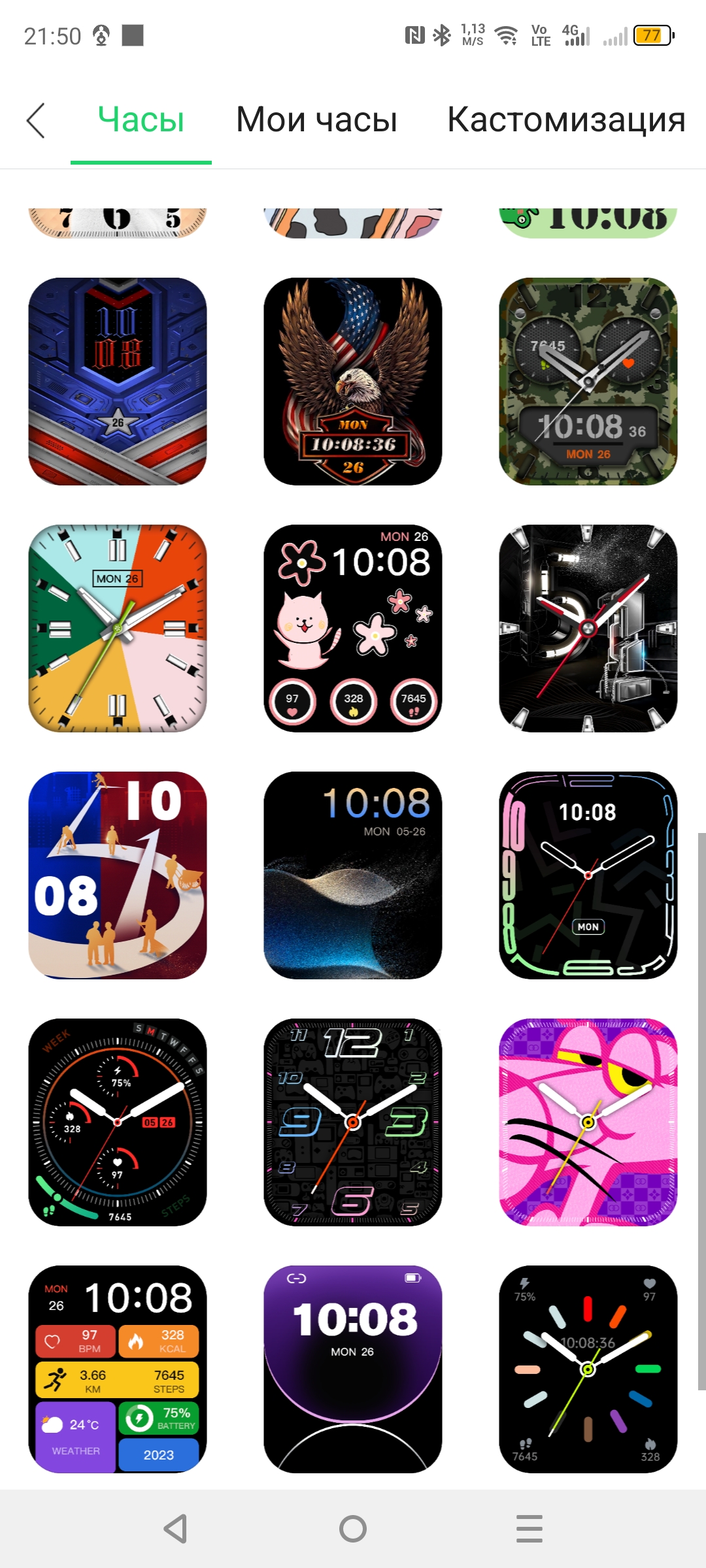Select the camouflage analog watch face
This screenshot has width=706, height=1568.
click(x=588, y=382)
